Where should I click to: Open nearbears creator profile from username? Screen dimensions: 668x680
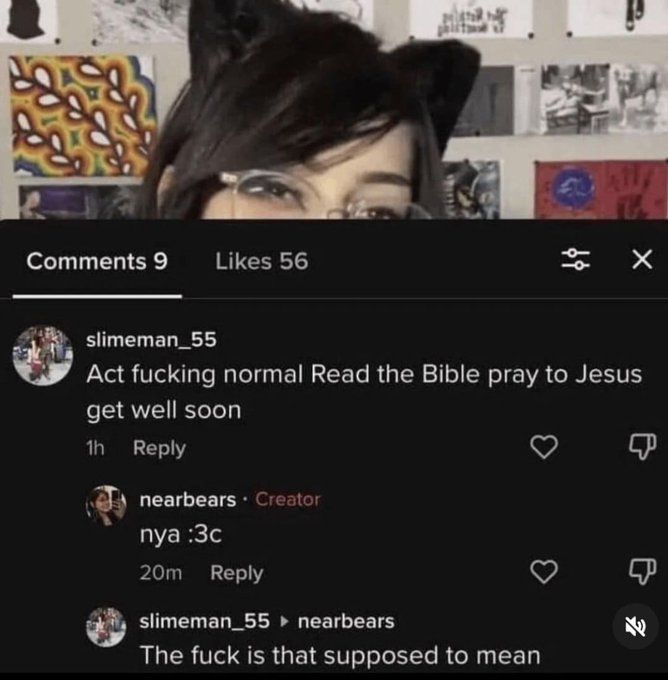pos(188,498)
